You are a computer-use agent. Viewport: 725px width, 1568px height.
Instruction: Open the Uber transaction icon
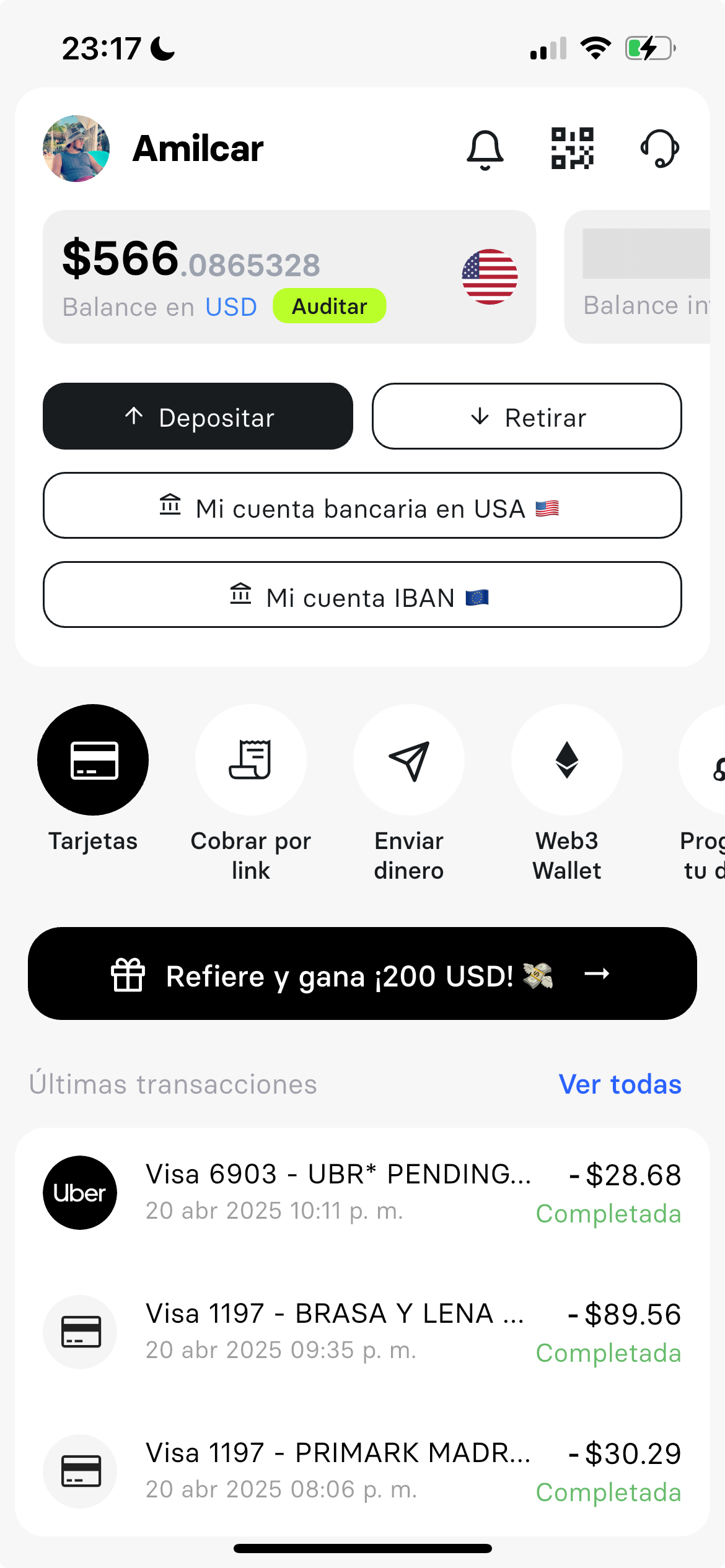coord(79,1192)
